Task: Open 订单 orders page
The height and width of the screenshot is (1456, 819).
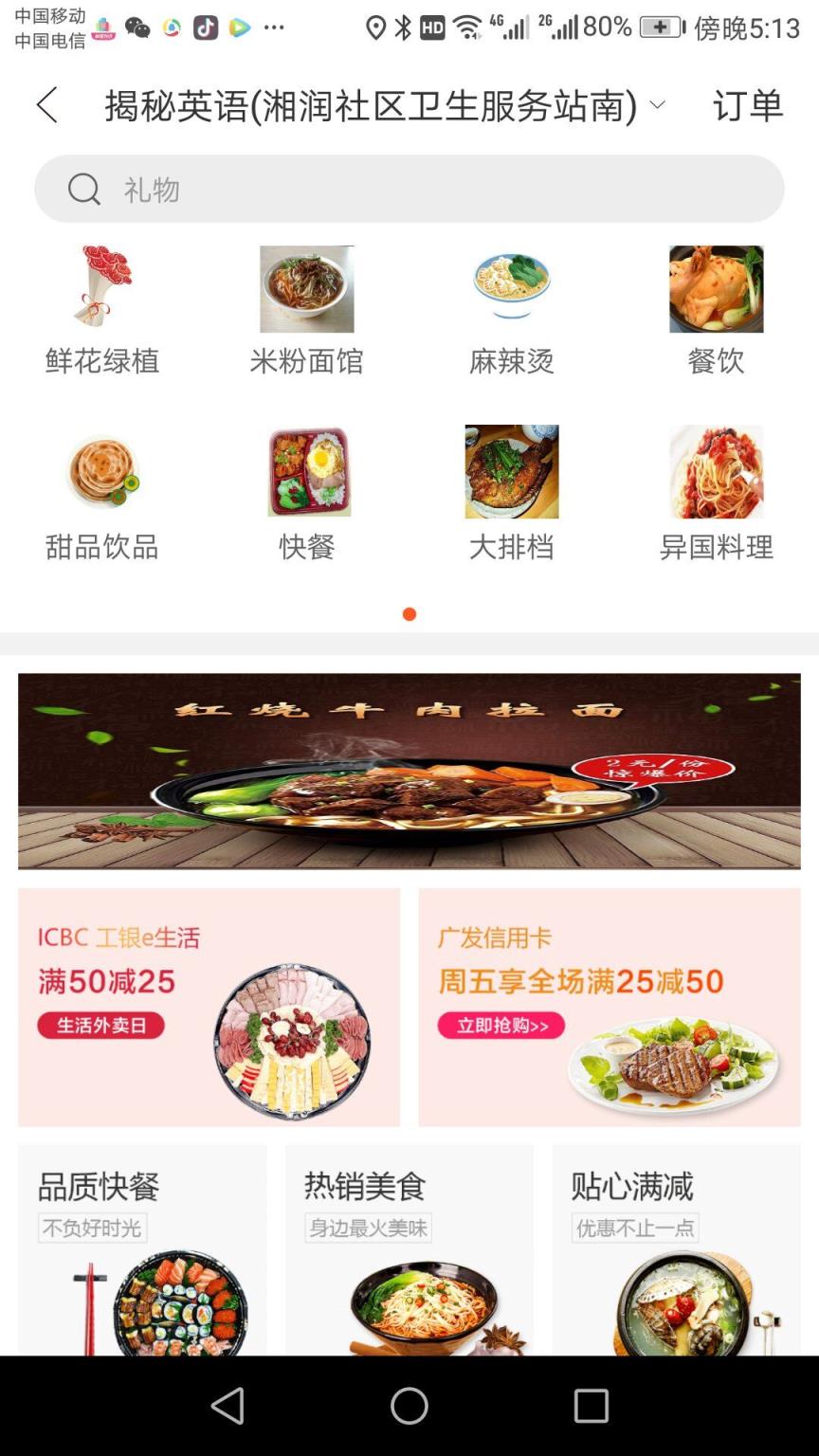Action: [748, 105]
